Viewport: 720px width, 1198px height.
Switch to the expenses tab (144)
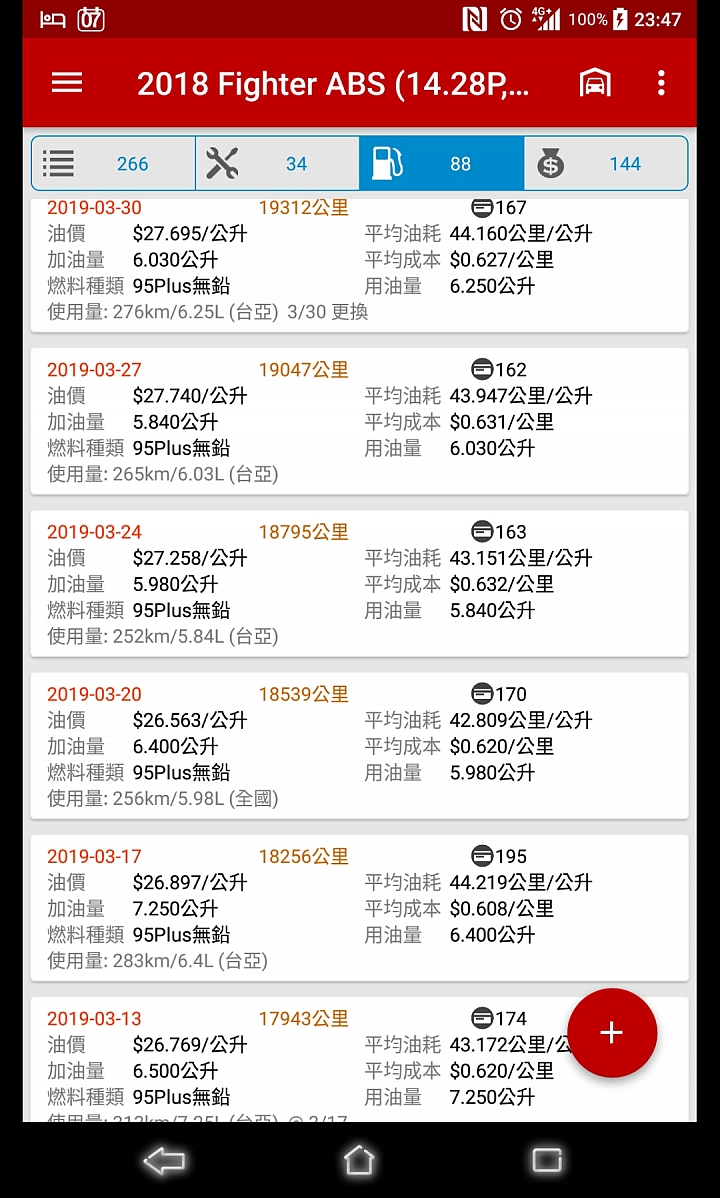(606, 164)
